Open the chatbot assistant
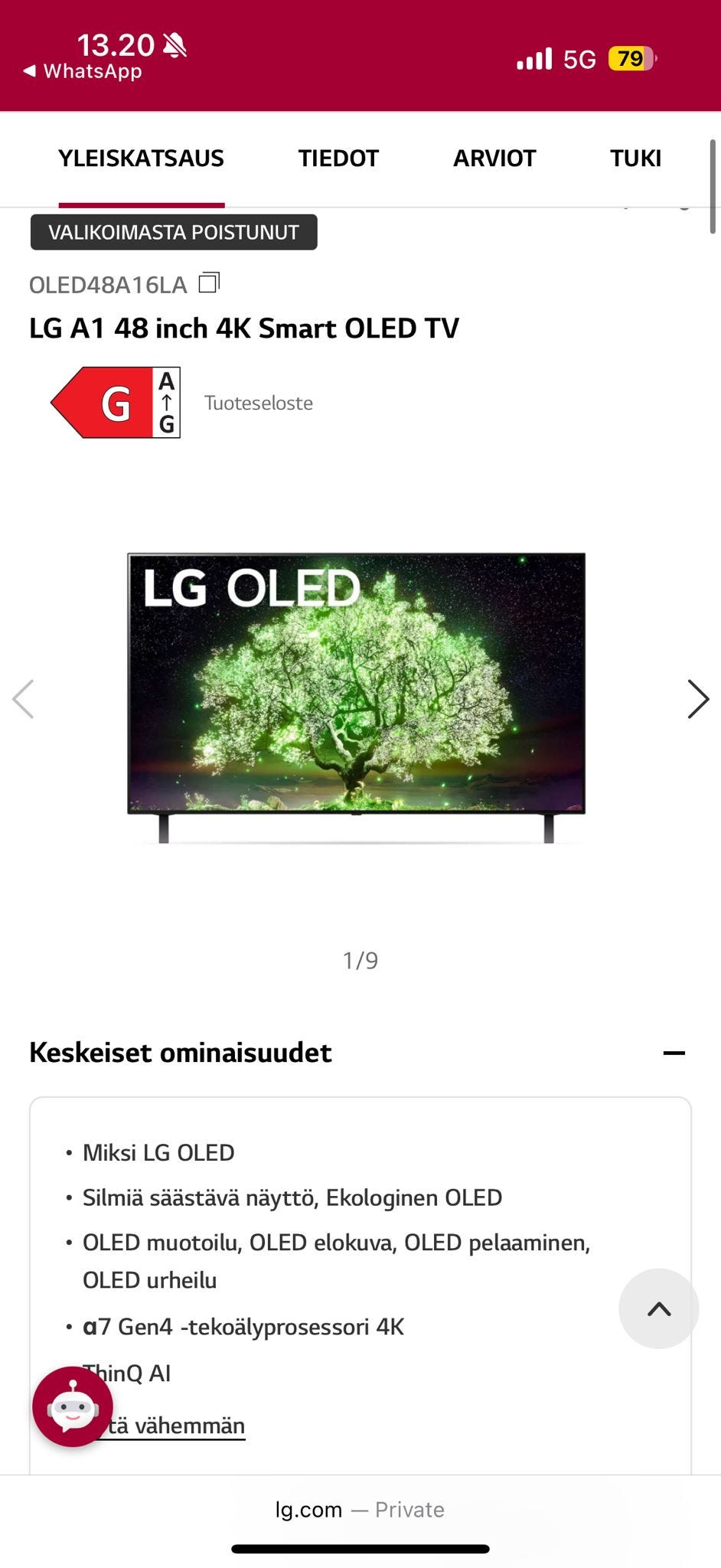This screenshot has height=1568, width=721. point(73,1406)
